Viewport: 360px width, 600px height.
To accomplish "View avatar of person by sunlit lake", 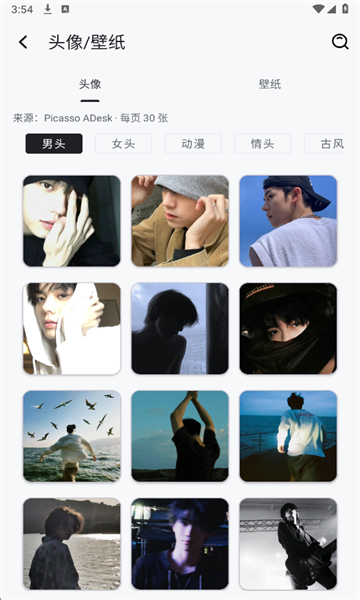I will pyautogui.click(x=72, y=544).
